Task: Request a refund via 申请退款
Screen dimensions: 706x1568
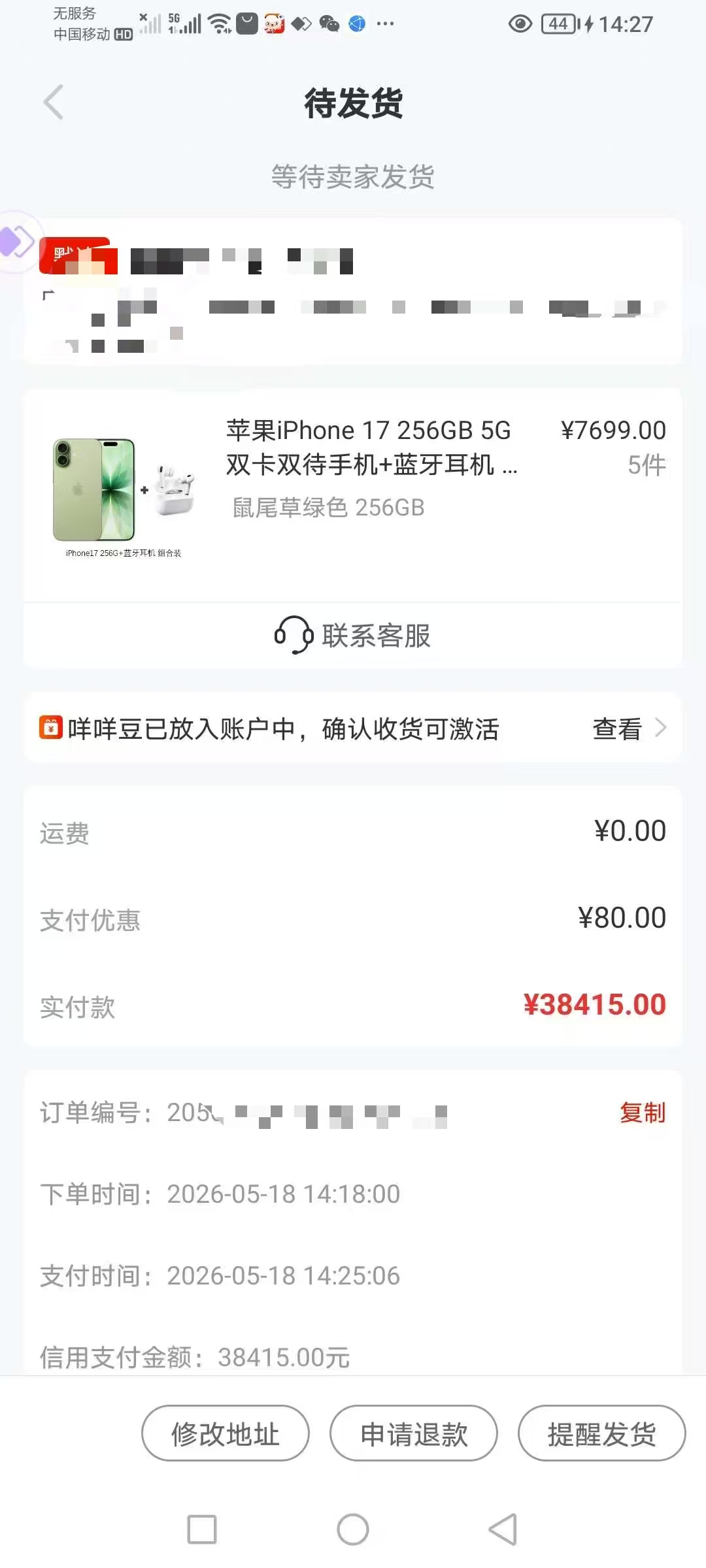Action: click(x=414, y=1433)
